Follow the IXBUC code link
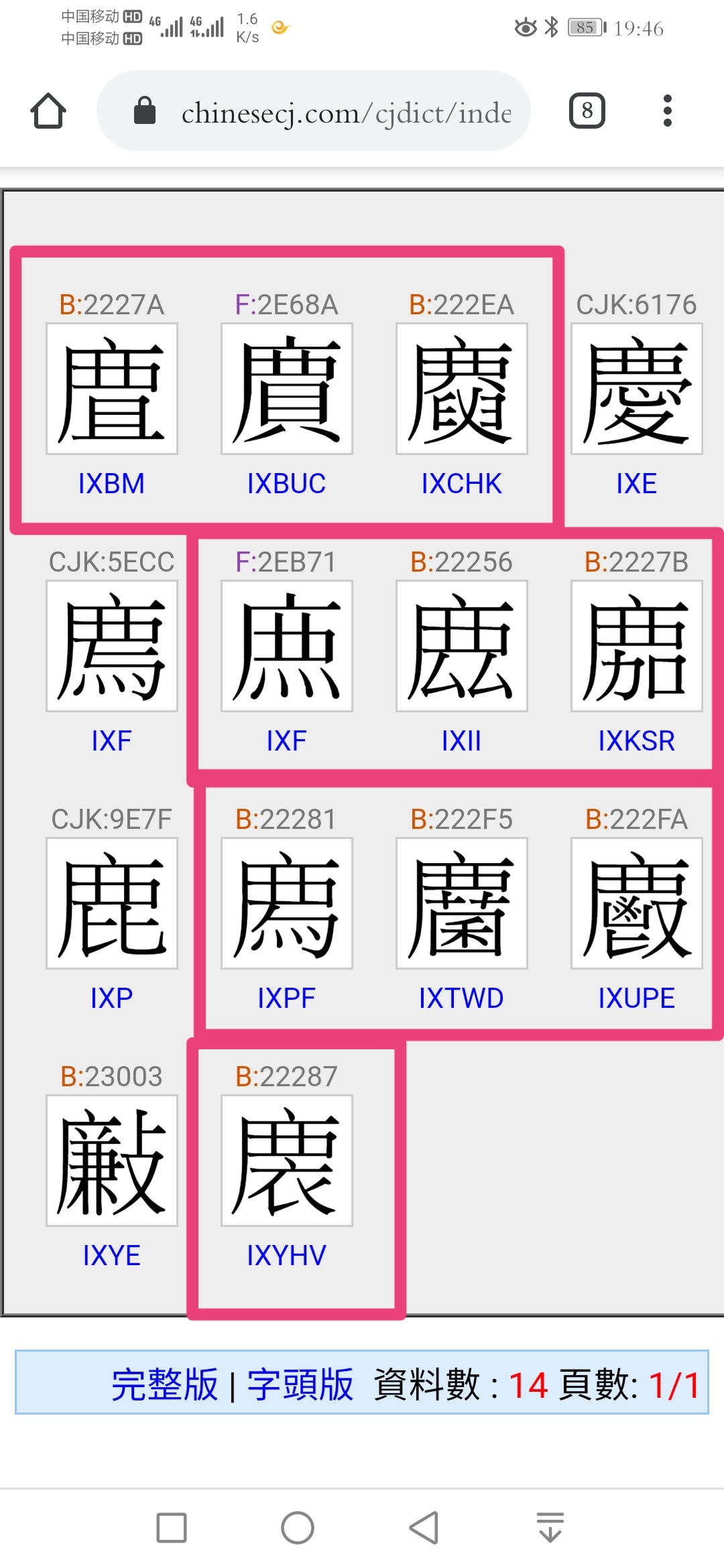 286,484
